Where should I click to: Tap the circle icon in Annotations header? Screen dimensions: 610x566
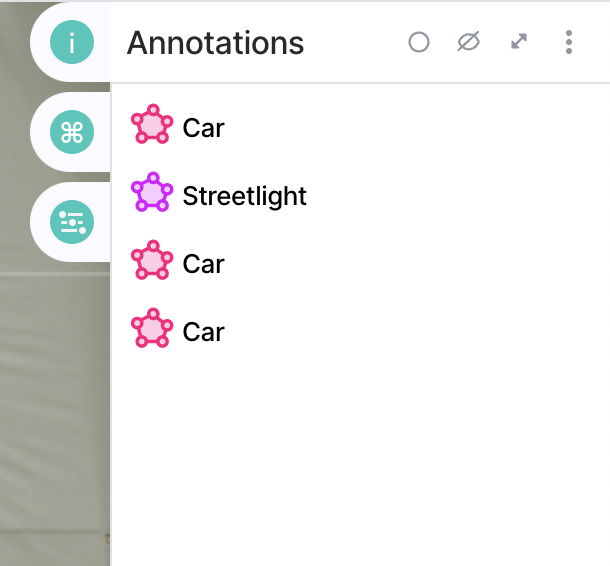(419, 42)
